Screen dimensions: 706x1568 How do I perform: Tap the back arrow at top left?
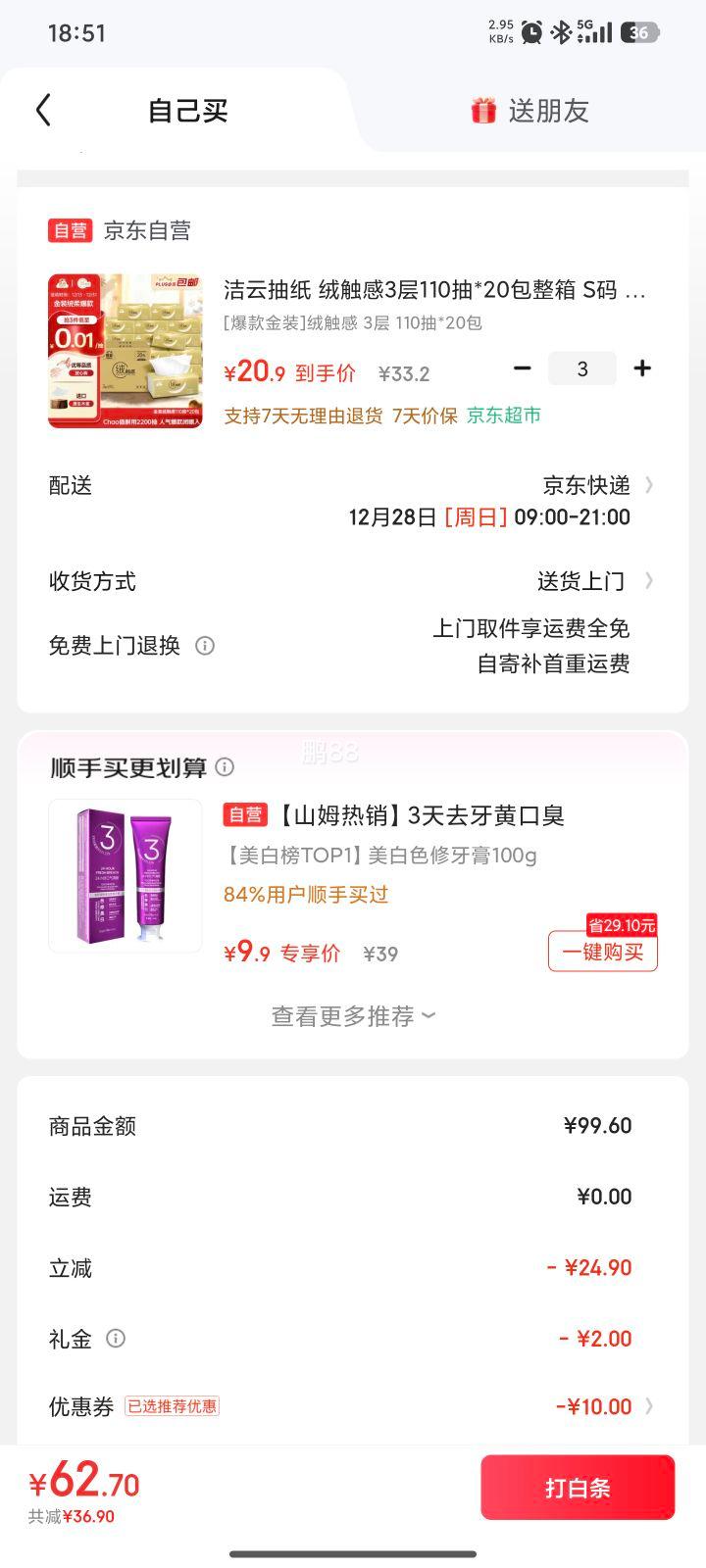coord(42,111)
